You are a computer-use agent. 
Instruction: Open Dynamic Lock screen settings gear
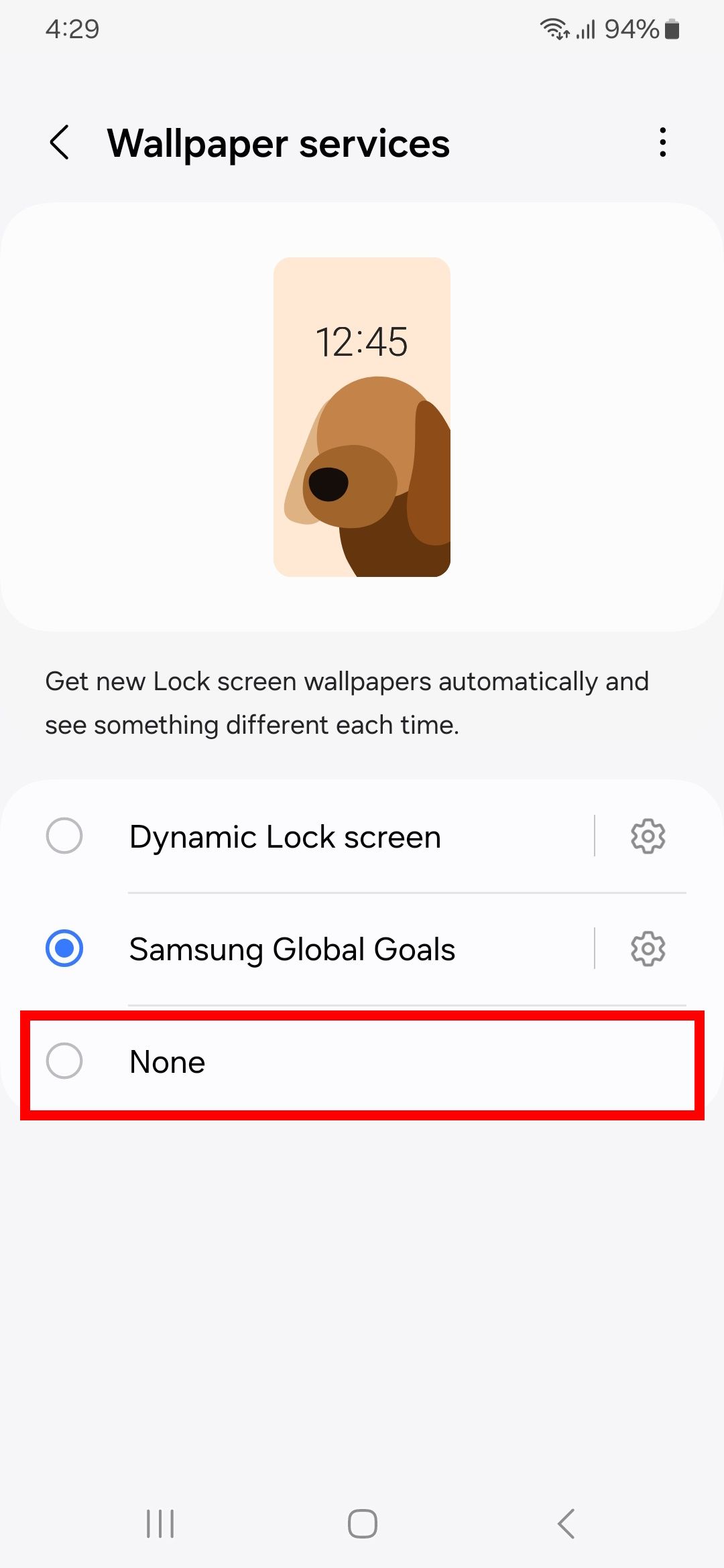pyautogui.click(x=648, y=835)
